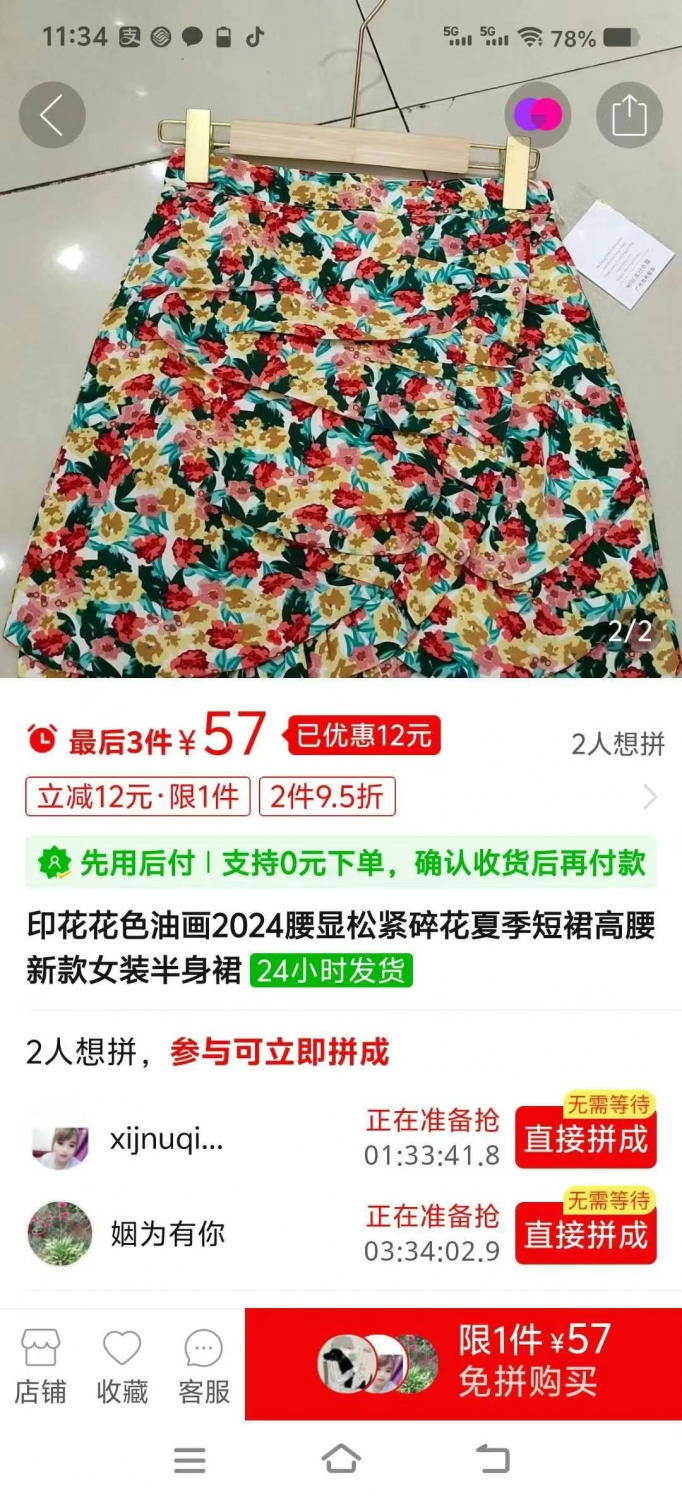Join xijnuqi's group with 直接拼成
The image size is (682, 1500).
coord(585,1139)
